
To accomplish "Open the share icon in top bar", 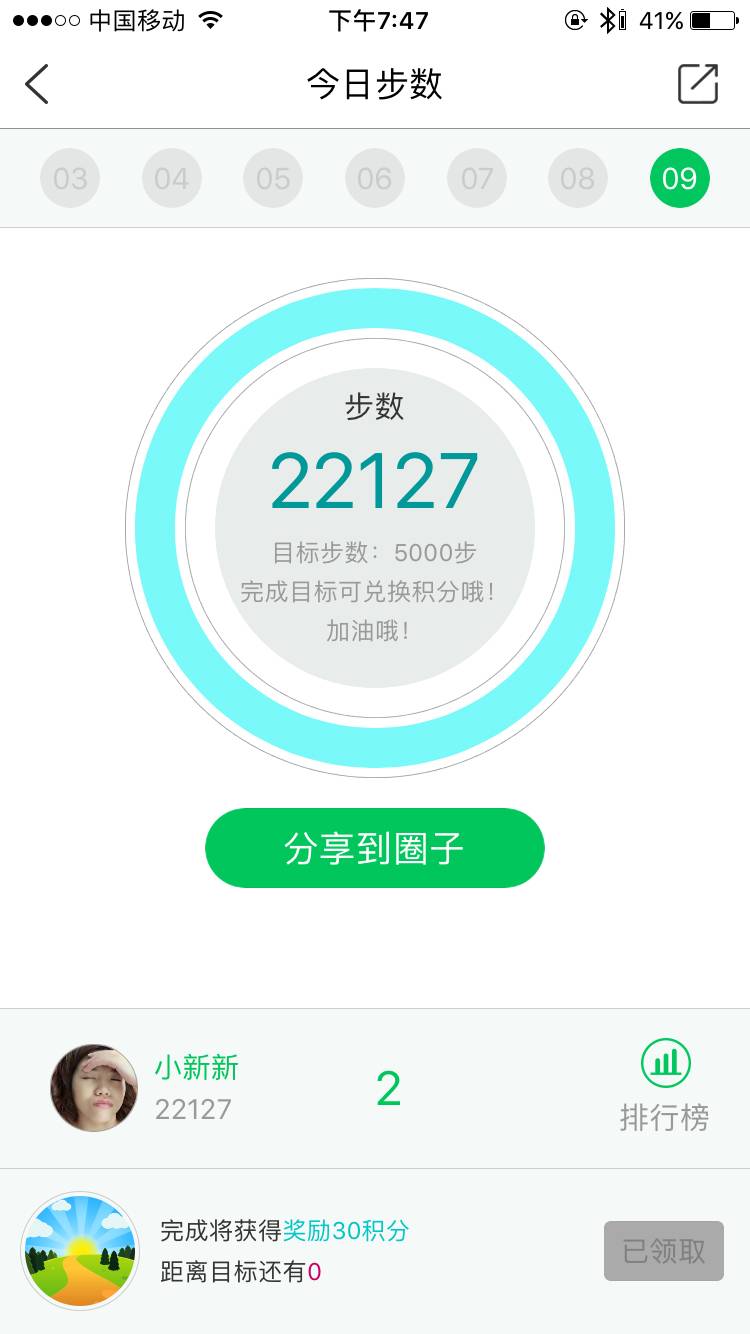I will click(x=697, y=84).
